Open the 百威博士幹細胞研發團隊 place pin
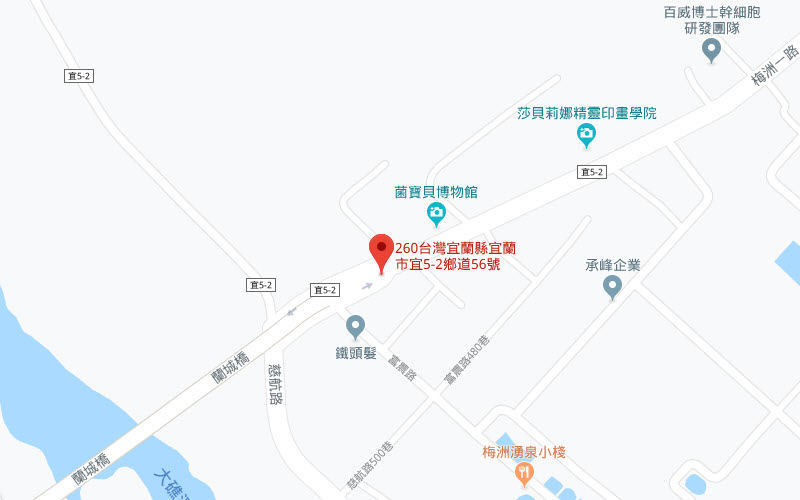Screen dimensions: 800x500 point(711,48)
